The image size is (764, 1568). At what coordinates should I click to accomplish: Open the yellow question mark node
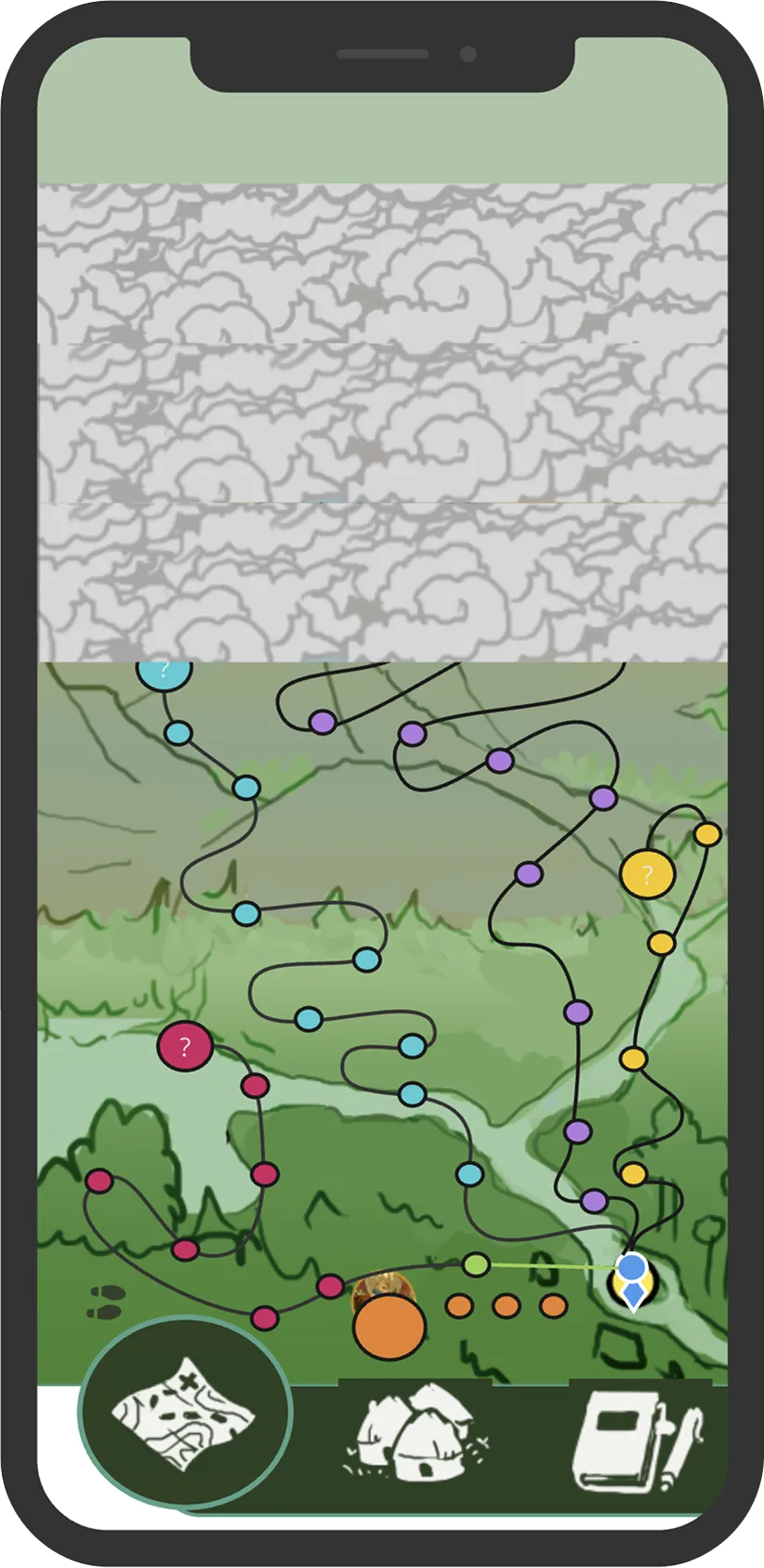(x=647, y=873)
